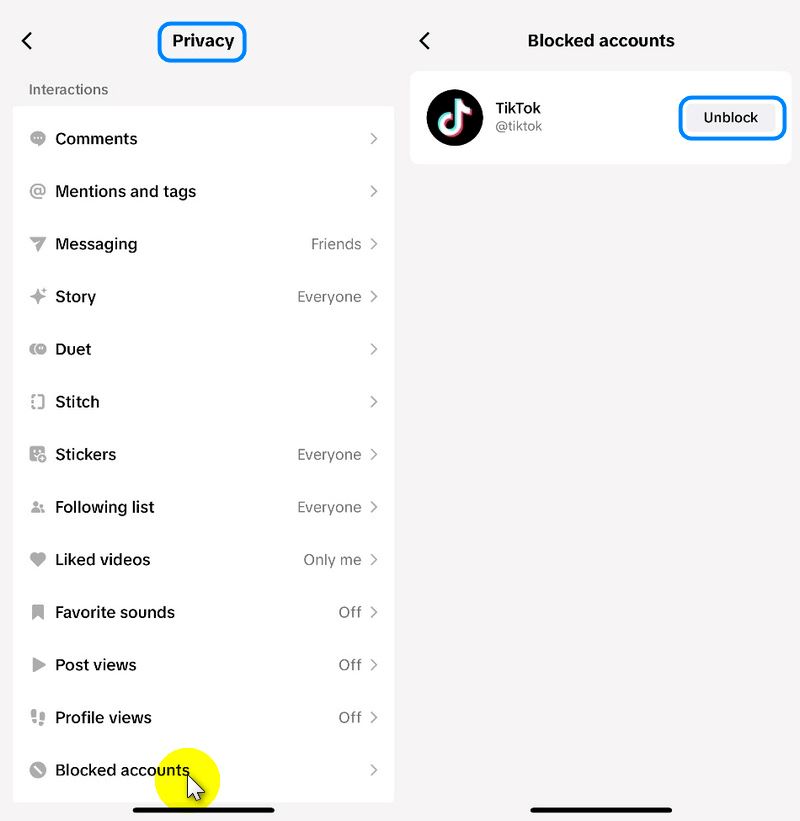Open Stitch settings
Image resolution: width=800 pixels, height=821 pixels.
203,402
